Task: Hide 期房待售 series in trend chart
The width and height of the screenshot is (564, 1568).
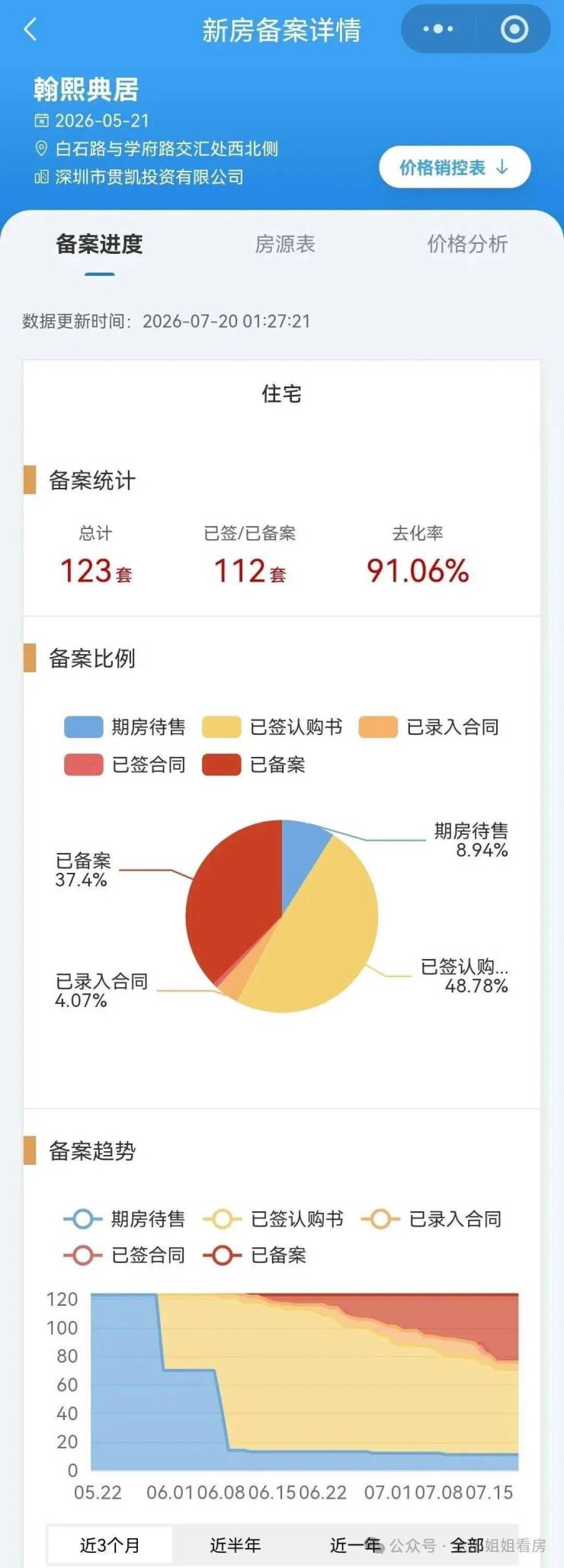Action: click(125, 1219)
